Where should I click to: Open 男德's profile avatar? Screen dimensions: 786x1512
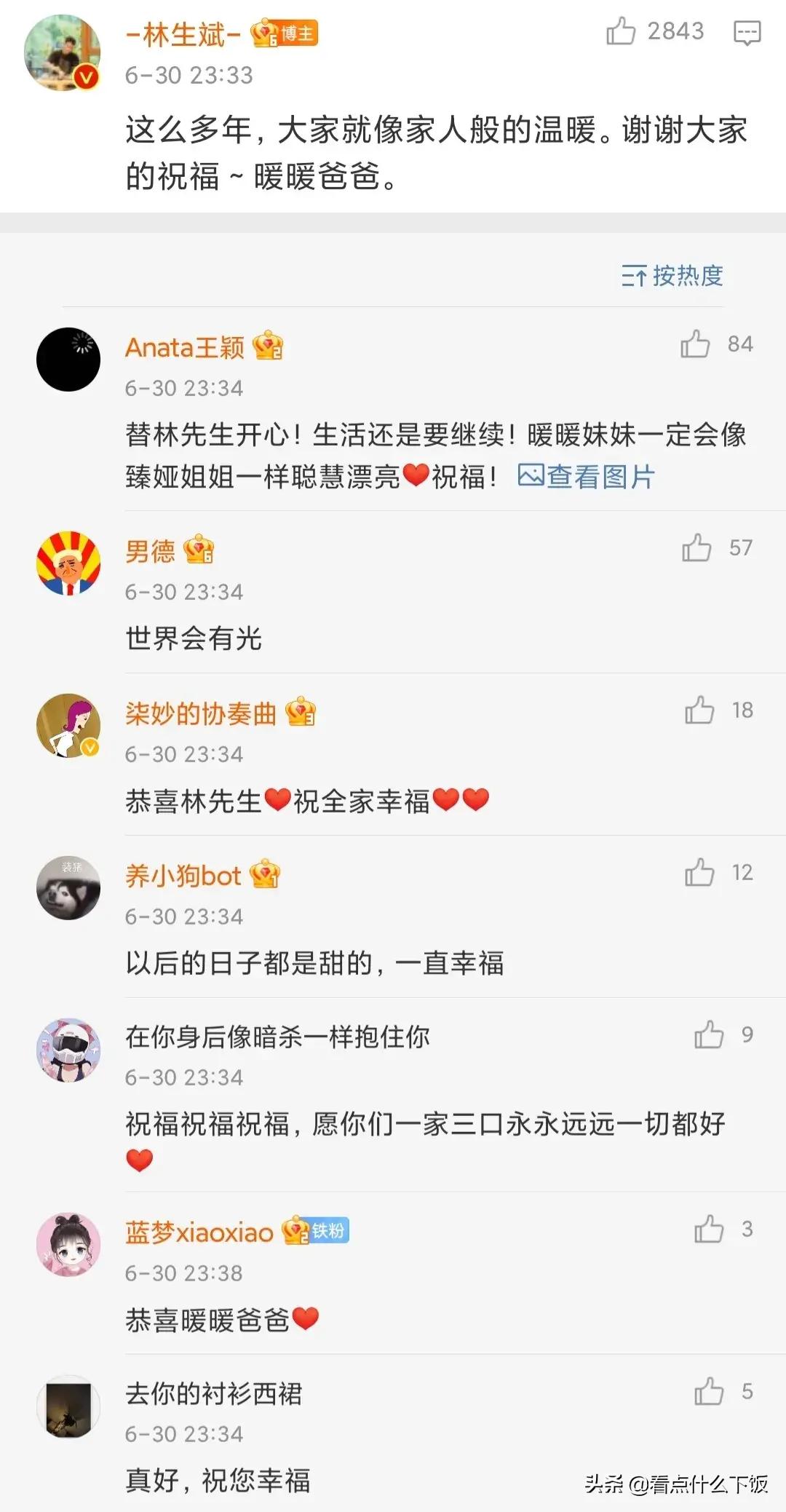point(68,564)
